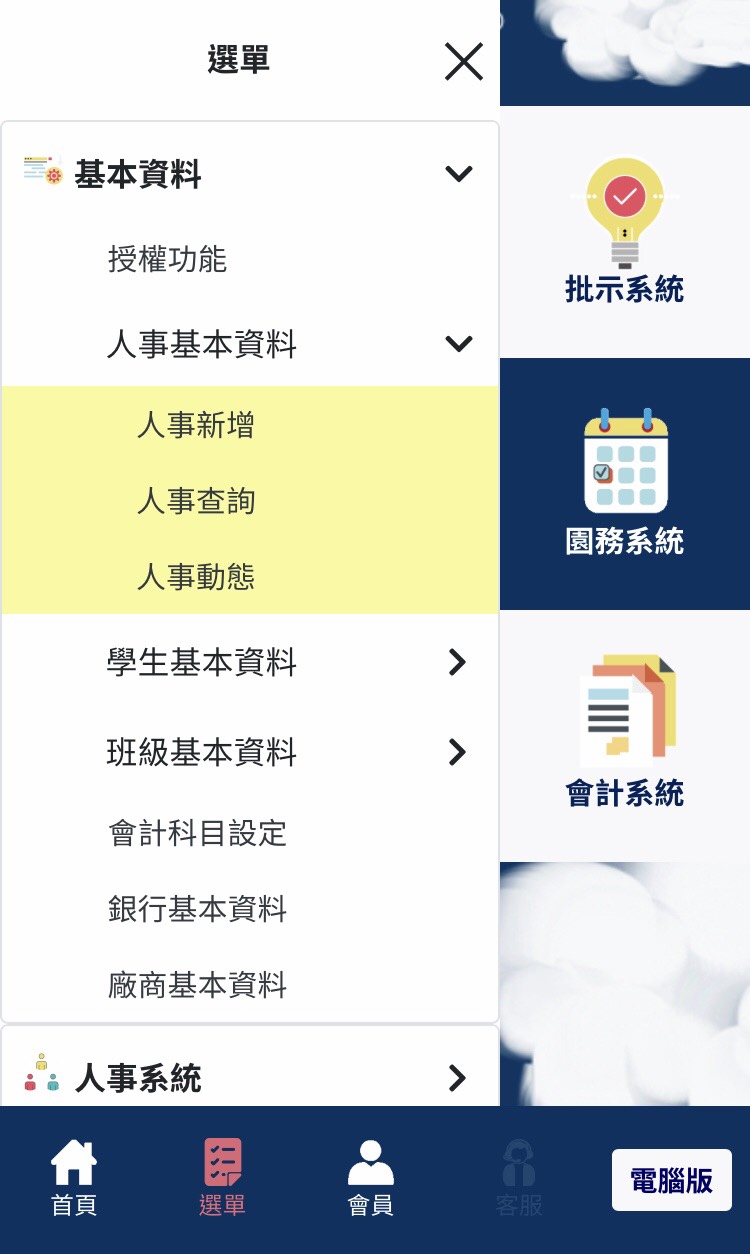Open 人事查詢
Image resolution: width=750 pixels, height=1254 pixels.
pyautogui.click(x=196, y=501)
